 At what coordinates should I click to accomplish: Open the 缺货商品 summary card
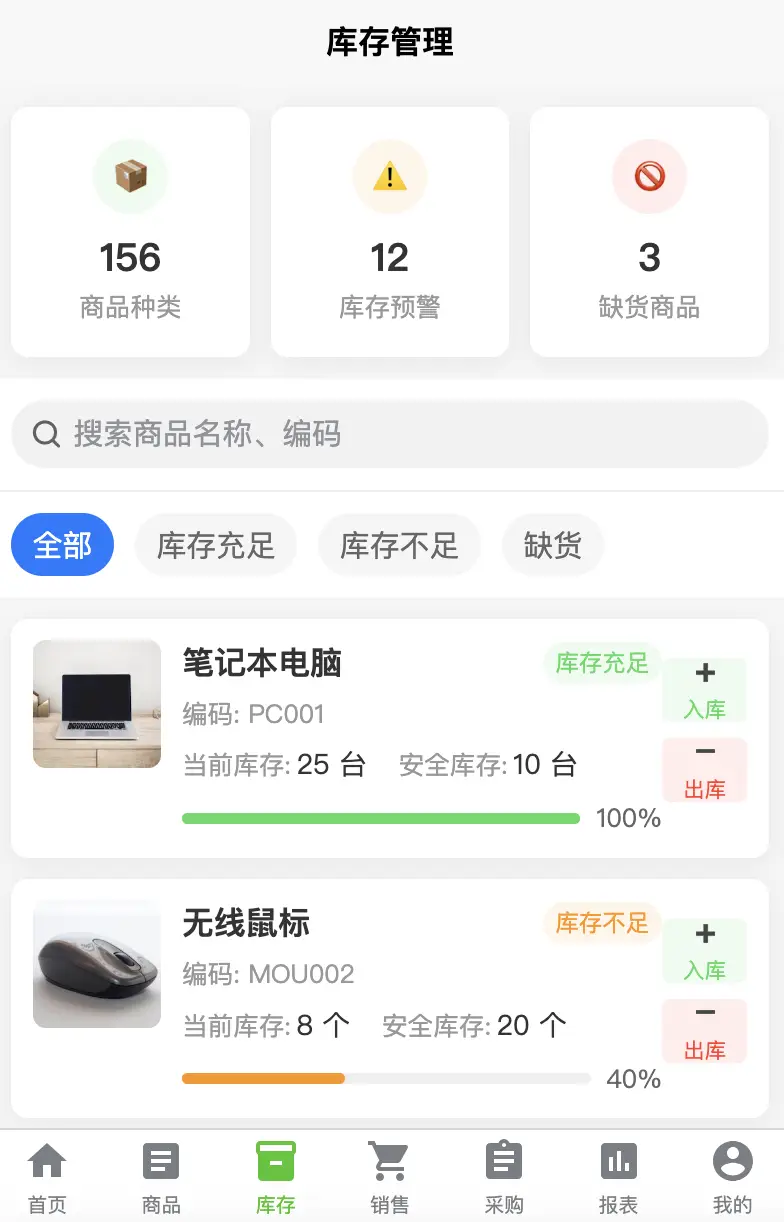(649, 232)
